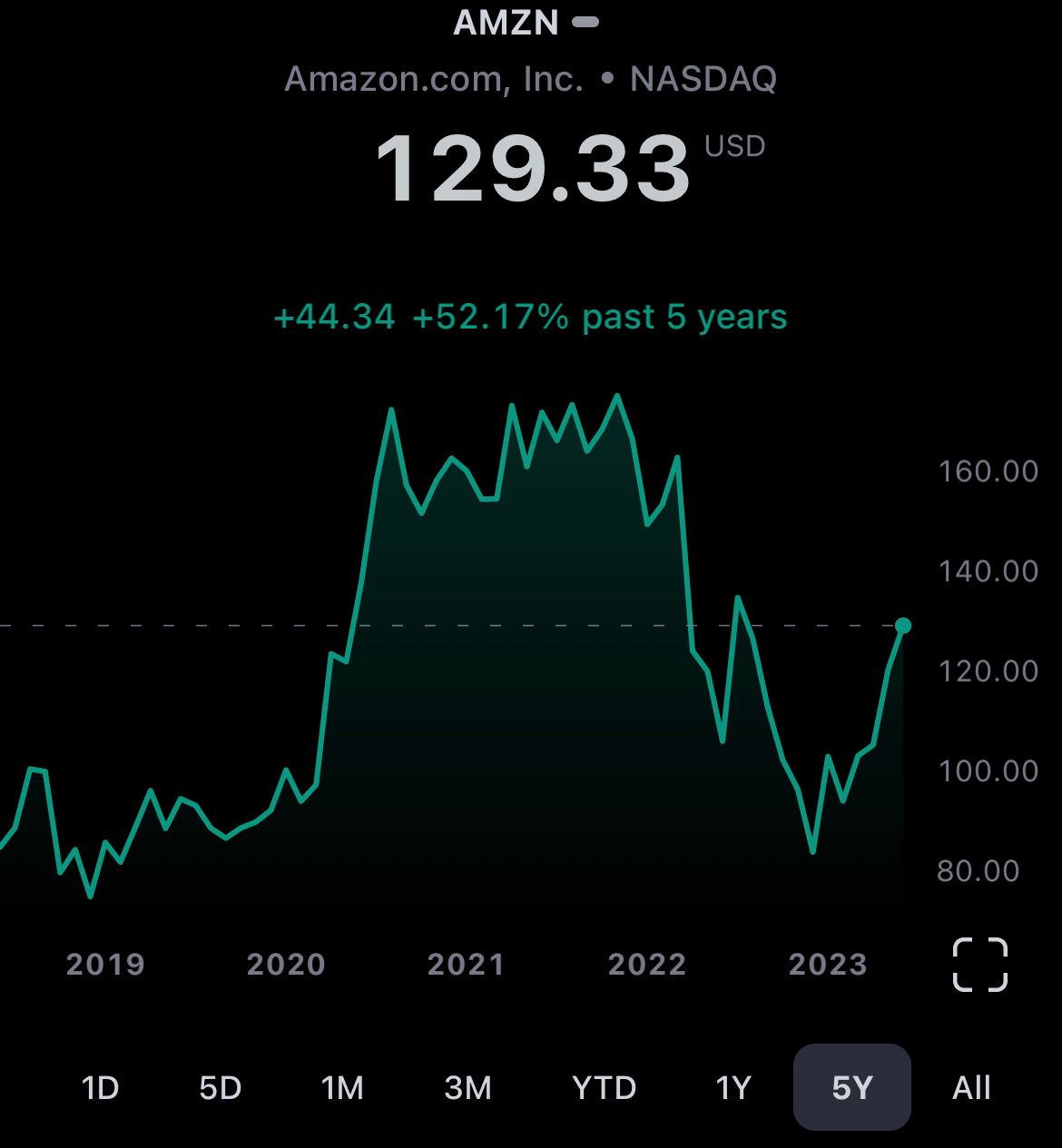Viewport: 1062px width, 1148px height.
Task: Show the 1M price history
Action: coord(342,1087)
